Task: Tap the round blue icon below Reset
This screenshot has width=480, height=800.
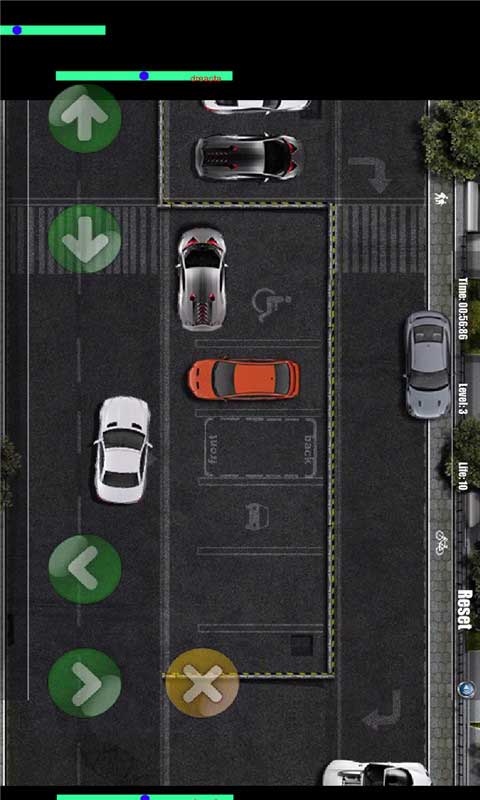Action: tap(466, 689)
